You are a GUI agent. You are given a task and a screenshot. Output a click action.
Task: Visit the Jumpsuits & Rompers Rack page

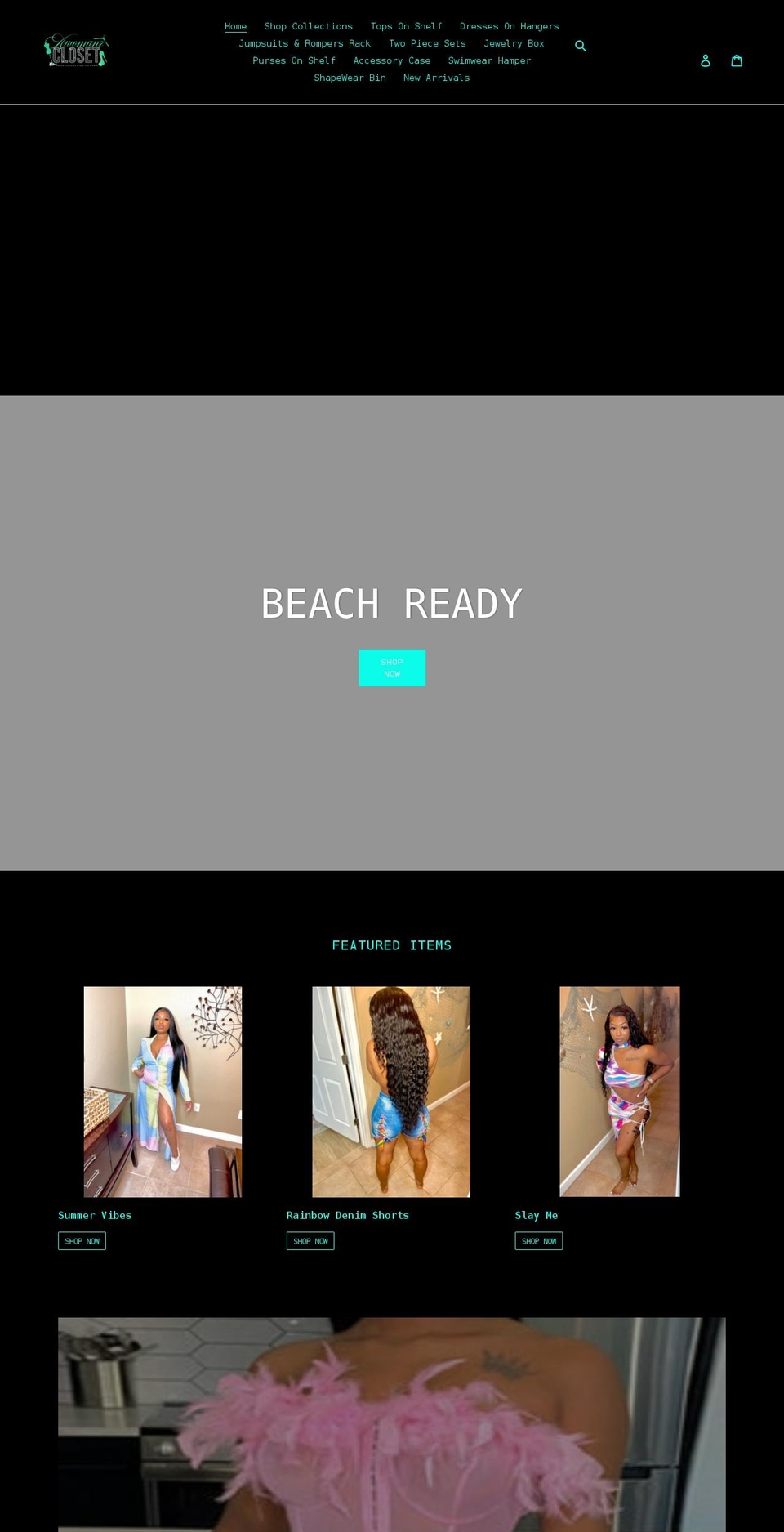tap(305, 42)
